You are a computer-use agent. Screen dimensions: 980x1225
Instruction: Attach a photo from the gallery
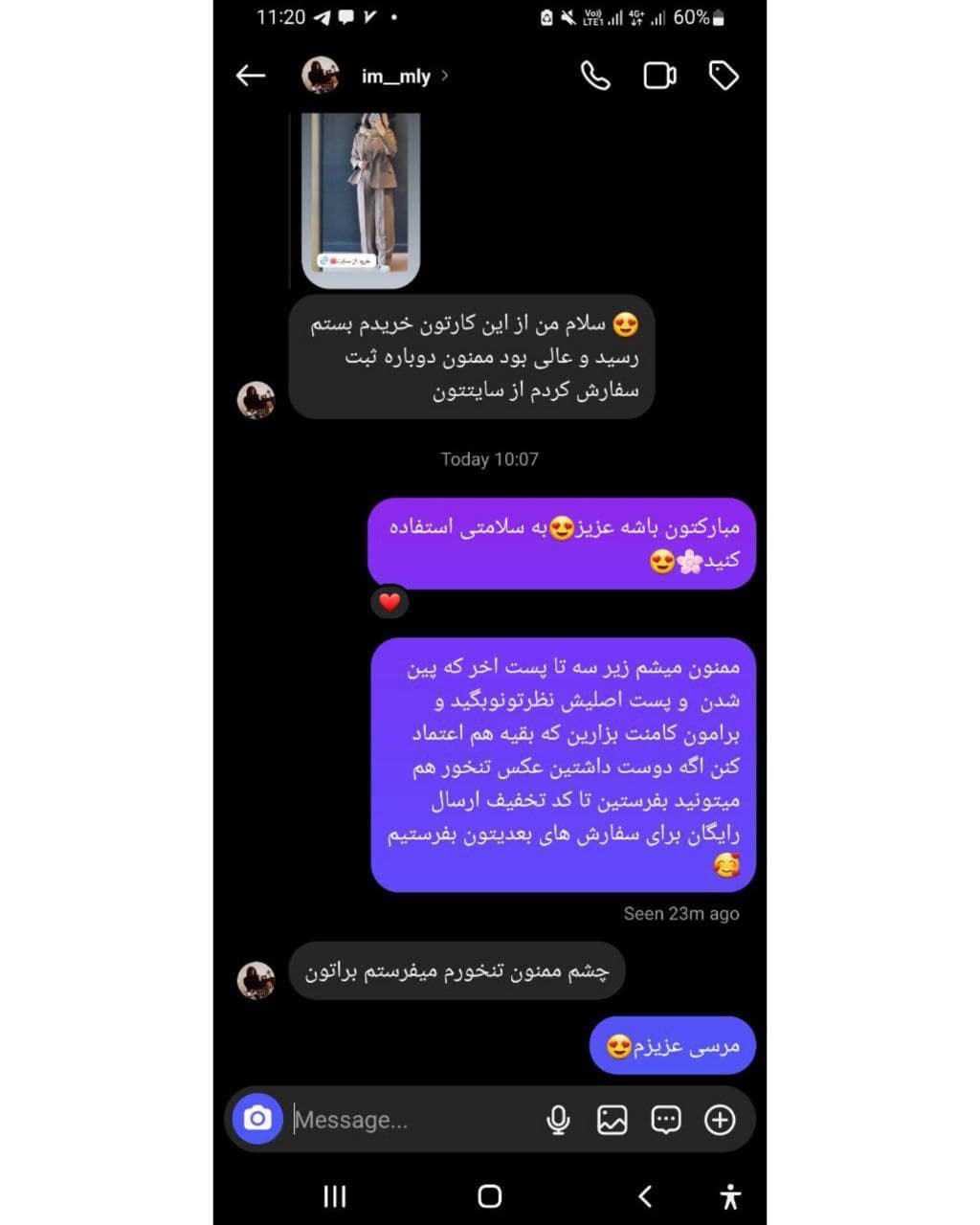[612, 1120]
